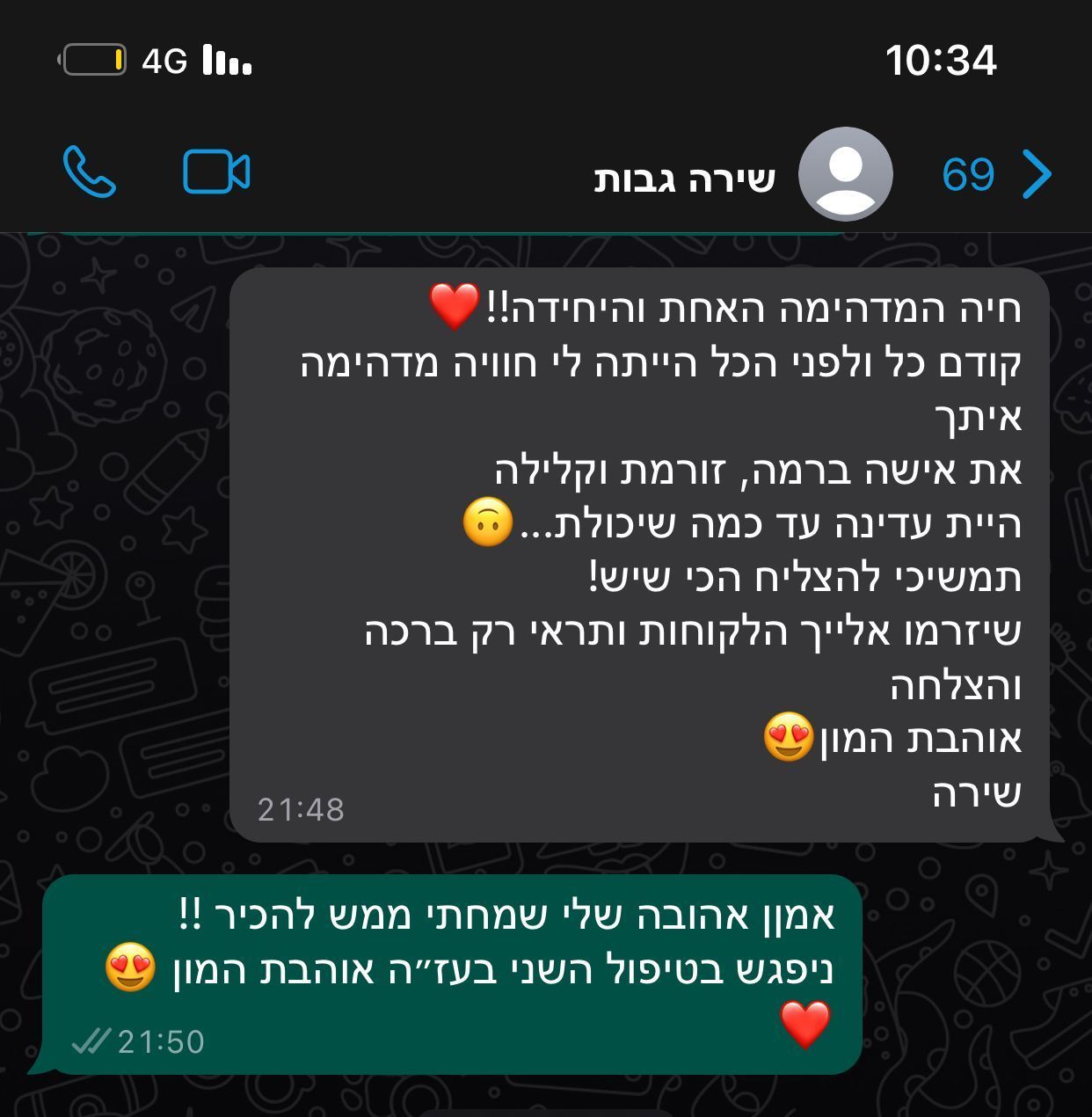Start a video call with שירה גבות
This screenshot has width=1092, height=1117.
pos(216,172)
